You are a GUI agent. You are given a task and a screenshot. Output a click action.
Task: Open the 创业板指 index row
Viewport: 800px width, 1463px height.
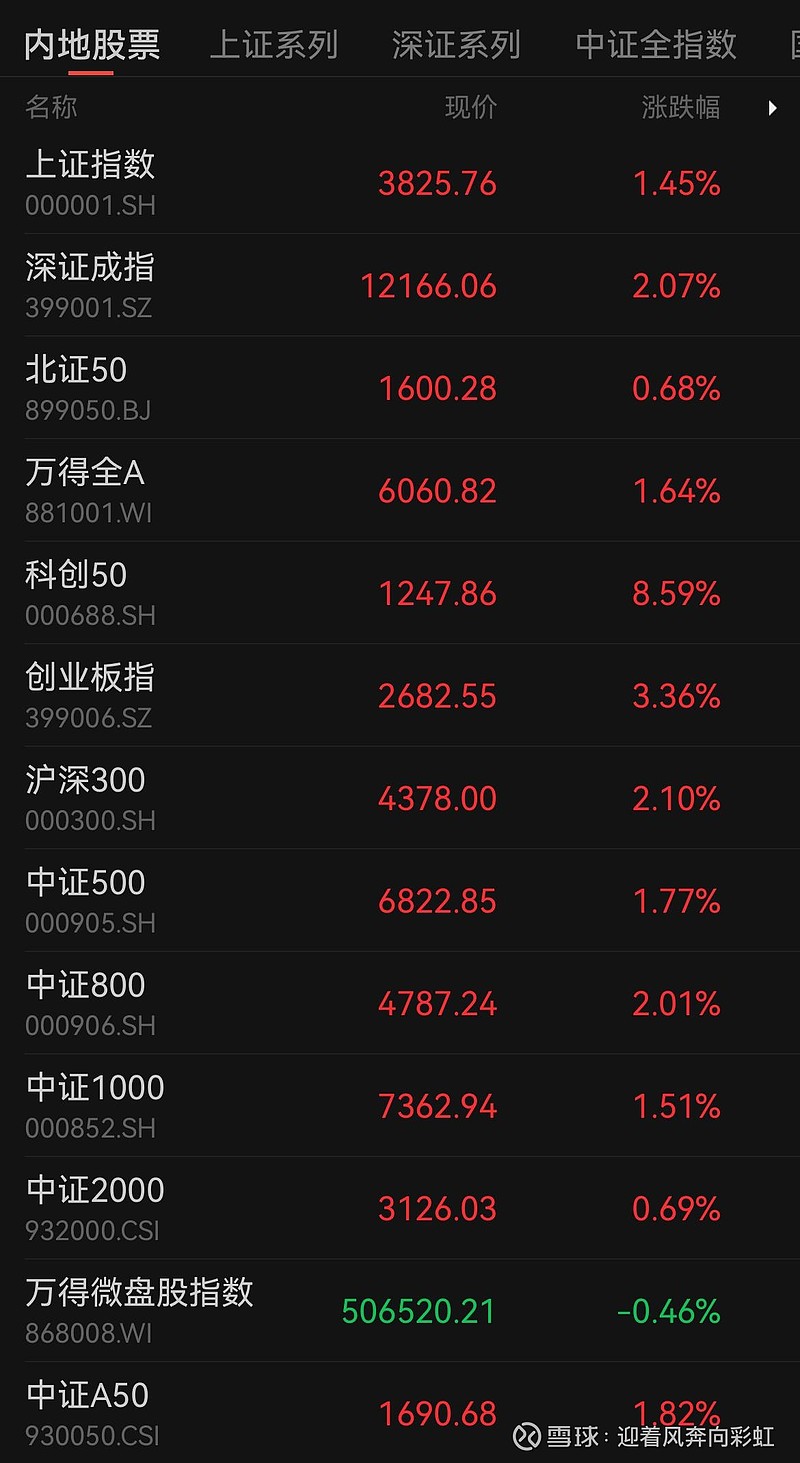coord(90,695)
